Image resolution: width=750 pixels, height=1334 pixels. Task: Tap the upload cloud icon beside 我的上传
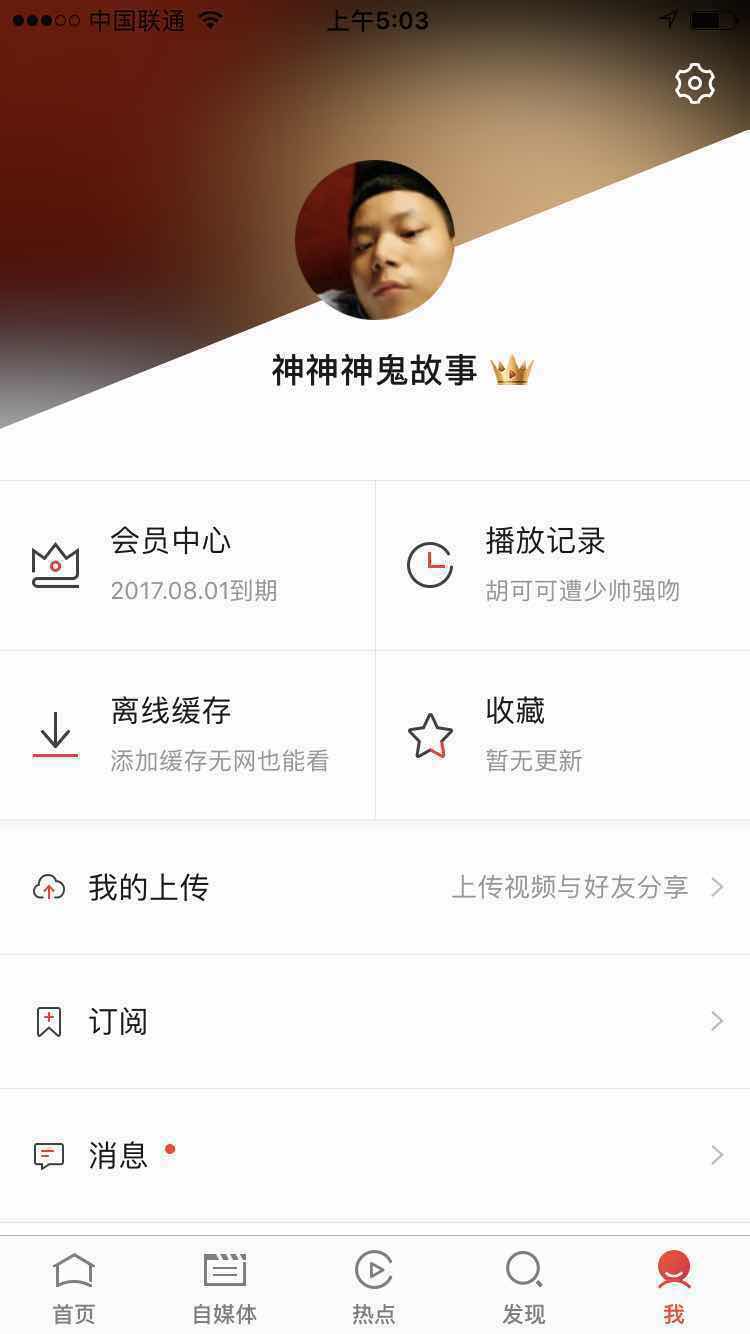pos(49,888)
